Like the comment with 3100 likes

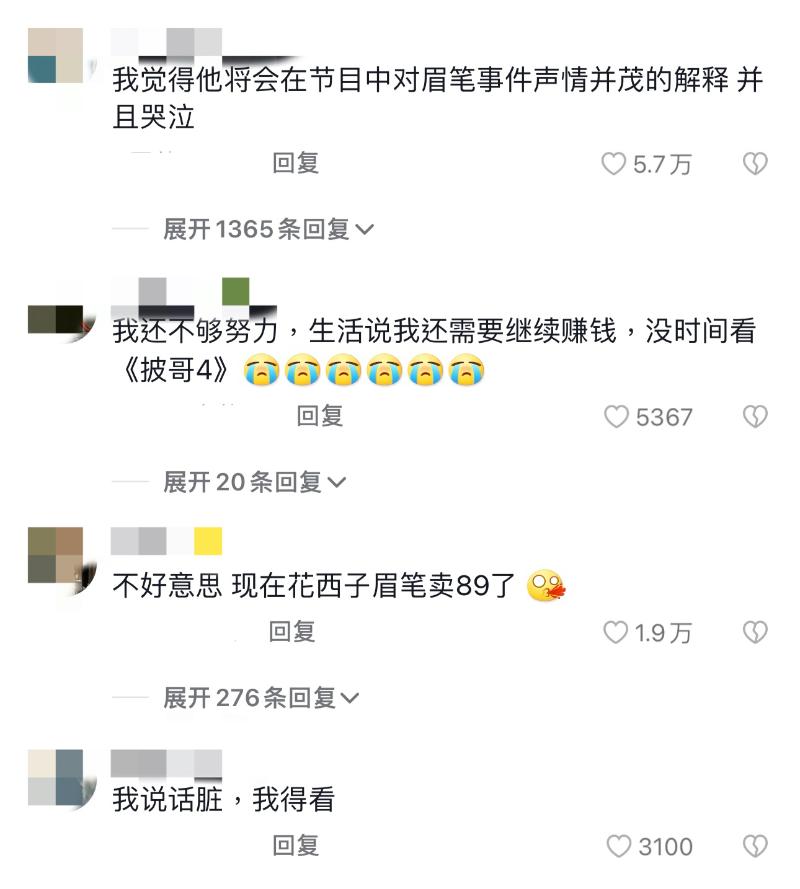click(619, 847)
